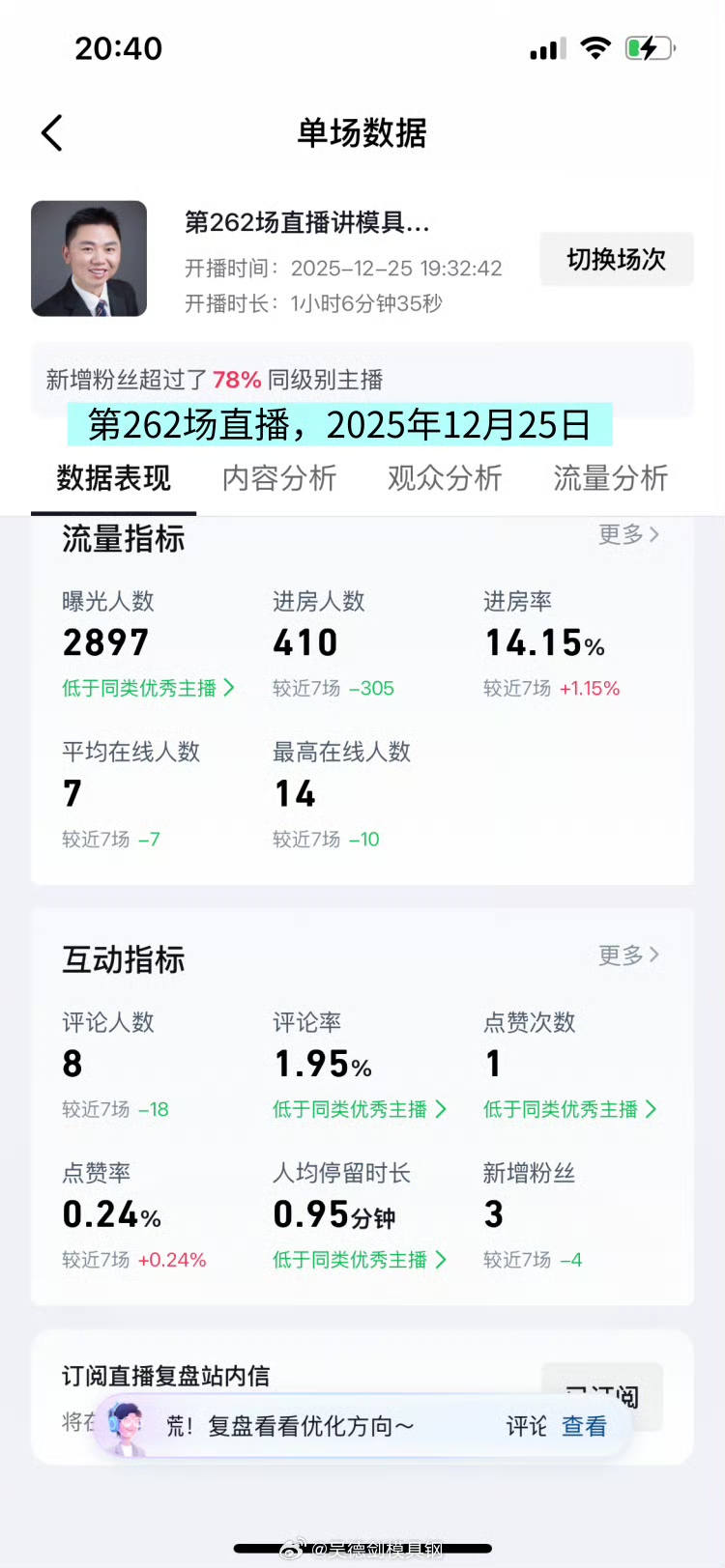
Task: Open 低于同类优秀主播 under 曝光人数
Action: [148, 688]
